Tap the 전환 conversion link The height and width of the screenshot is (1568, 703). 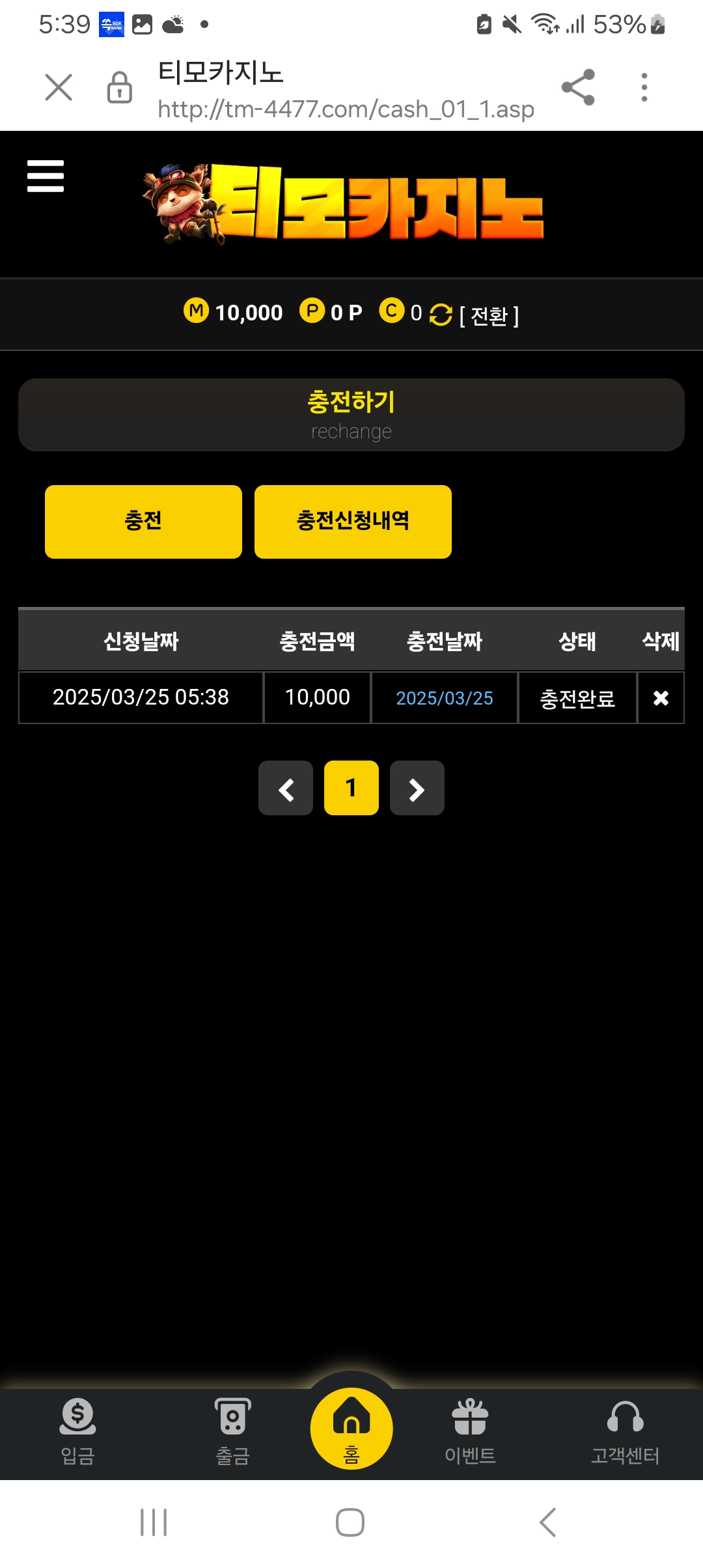(x=489, y=316)
